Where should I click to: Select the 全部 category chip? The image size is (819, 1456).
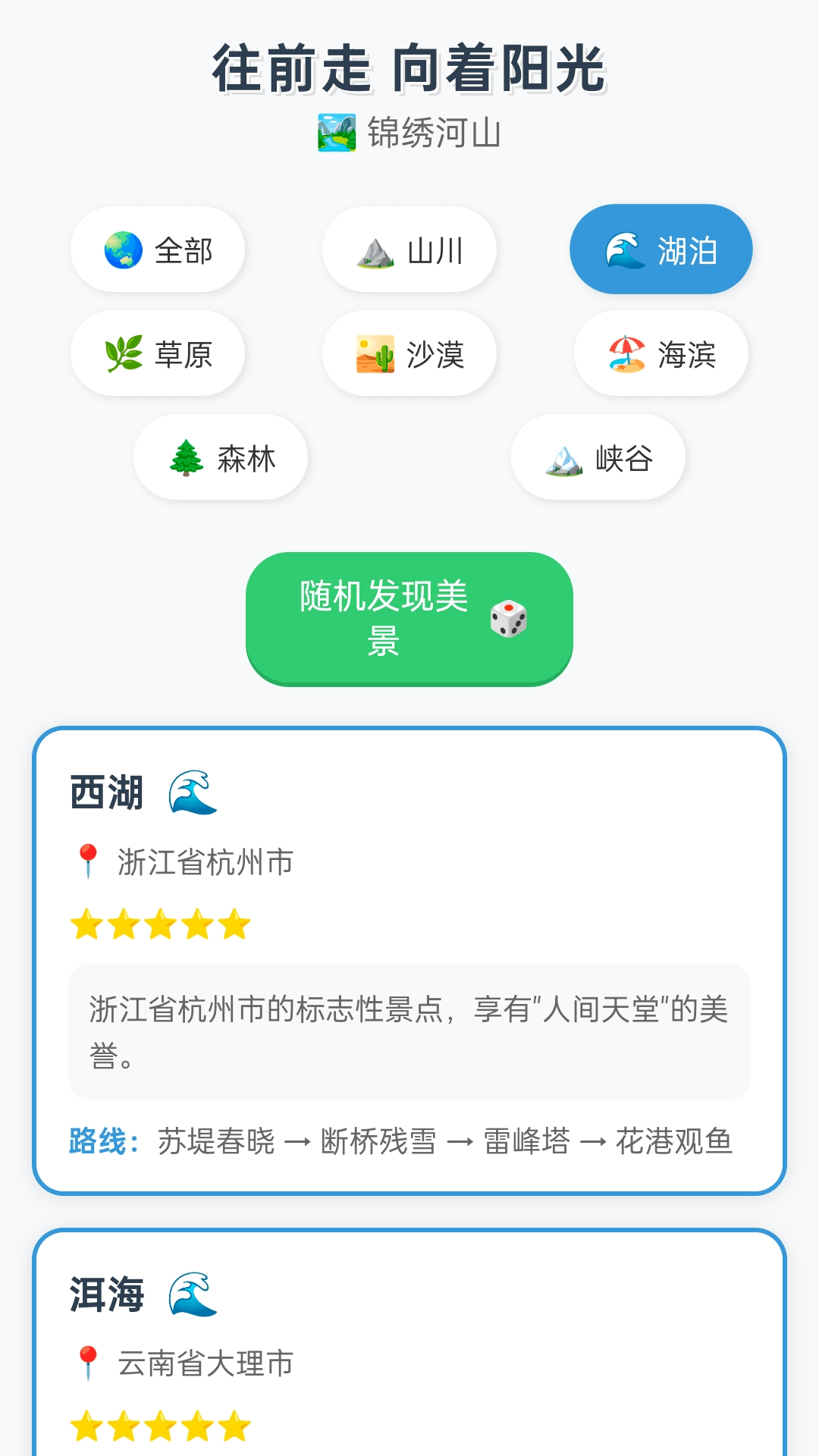coord(158,249)
